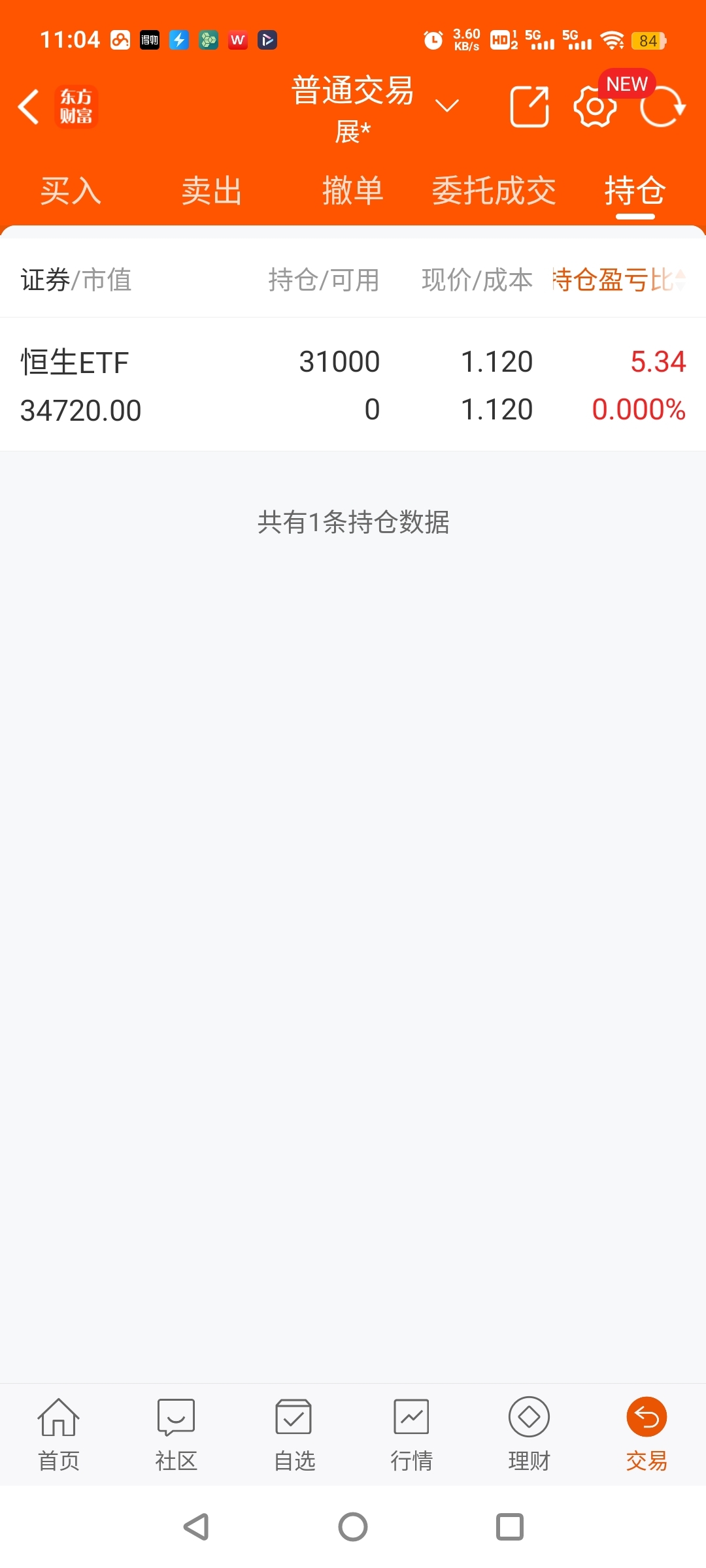Screen dimensions: 706x1568
Task: Open the 自选 watchlist icon
Action: (x=294, y=1433)
